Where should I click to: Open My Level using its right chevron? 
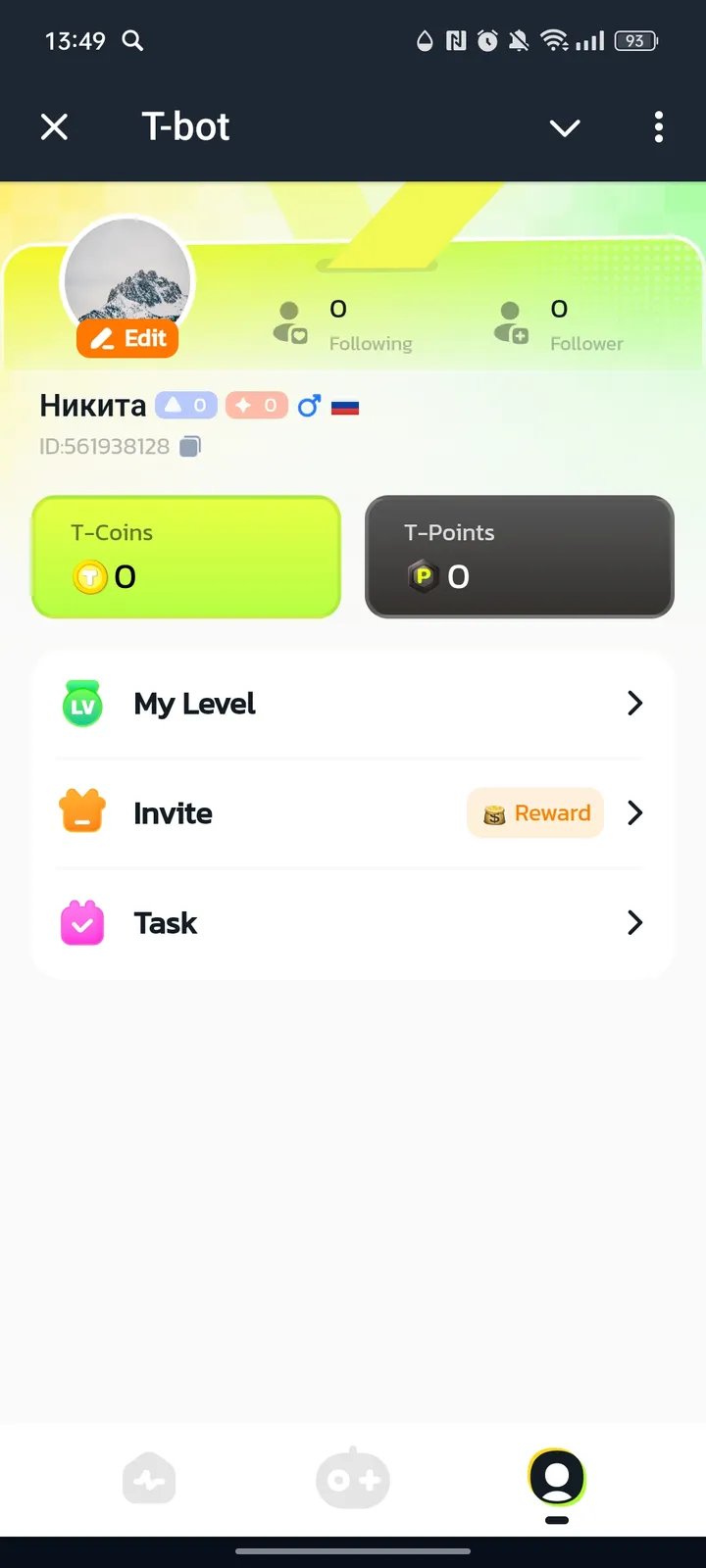(x=635, y=704)
